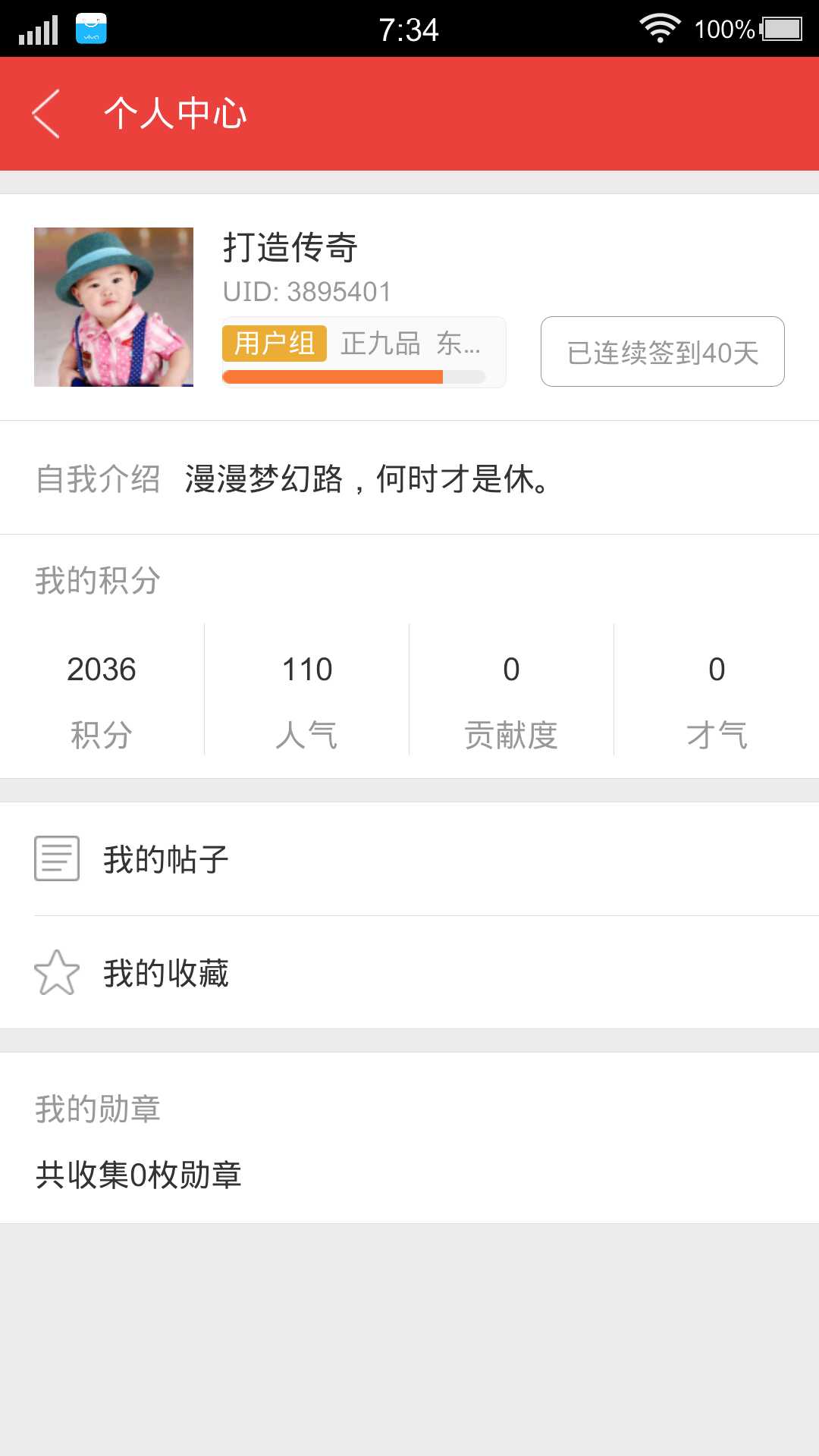
Task: Open 我的收藏
Action: pos(409,973)
